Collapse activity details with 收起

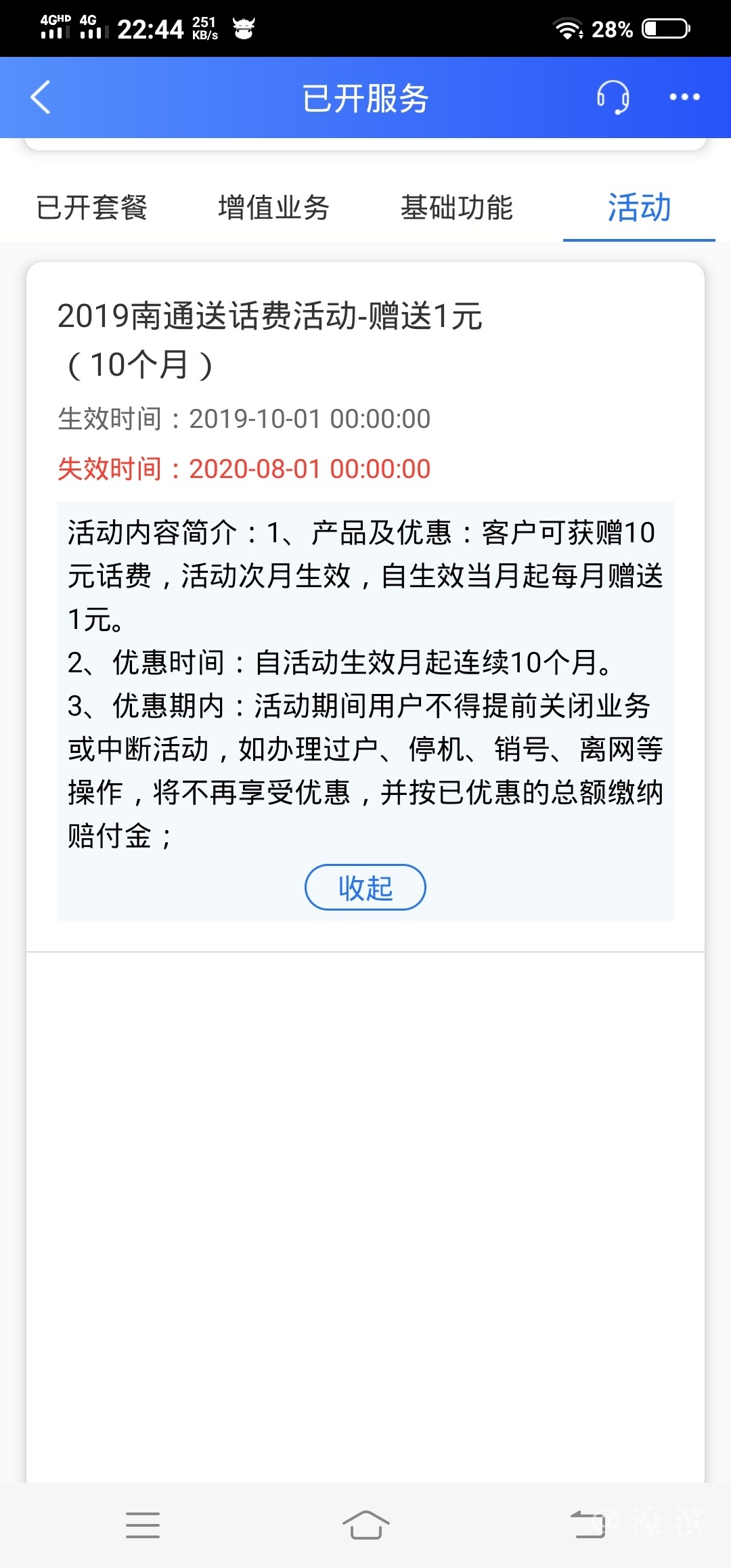[x=365, y=888]
